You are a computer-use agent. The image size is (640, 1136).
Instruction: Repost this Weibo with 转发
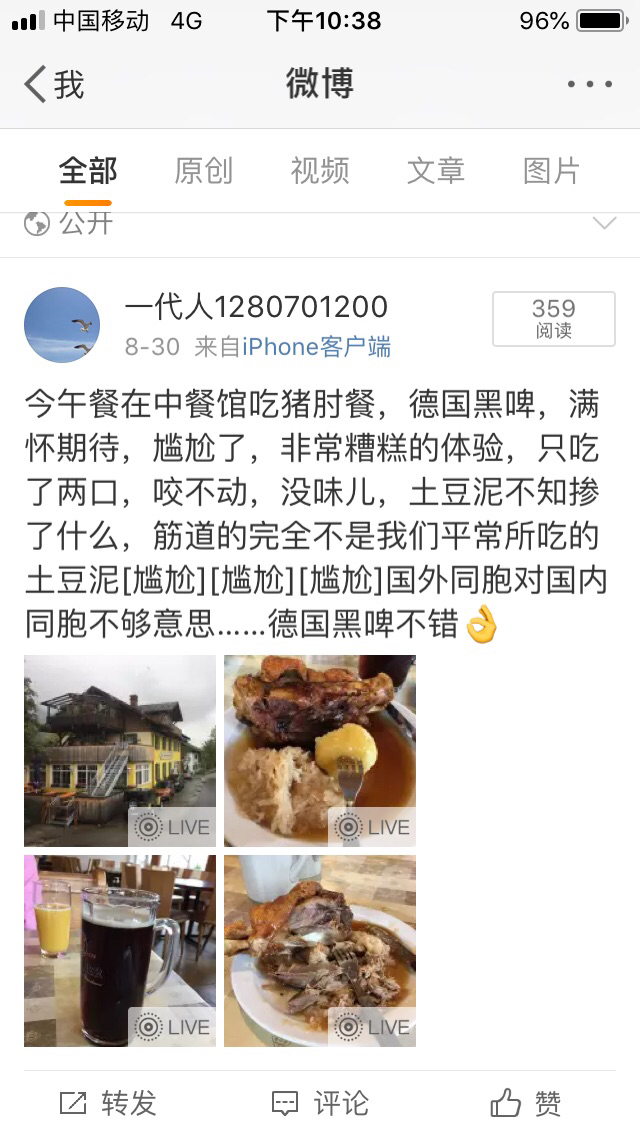click(108, 1103)
